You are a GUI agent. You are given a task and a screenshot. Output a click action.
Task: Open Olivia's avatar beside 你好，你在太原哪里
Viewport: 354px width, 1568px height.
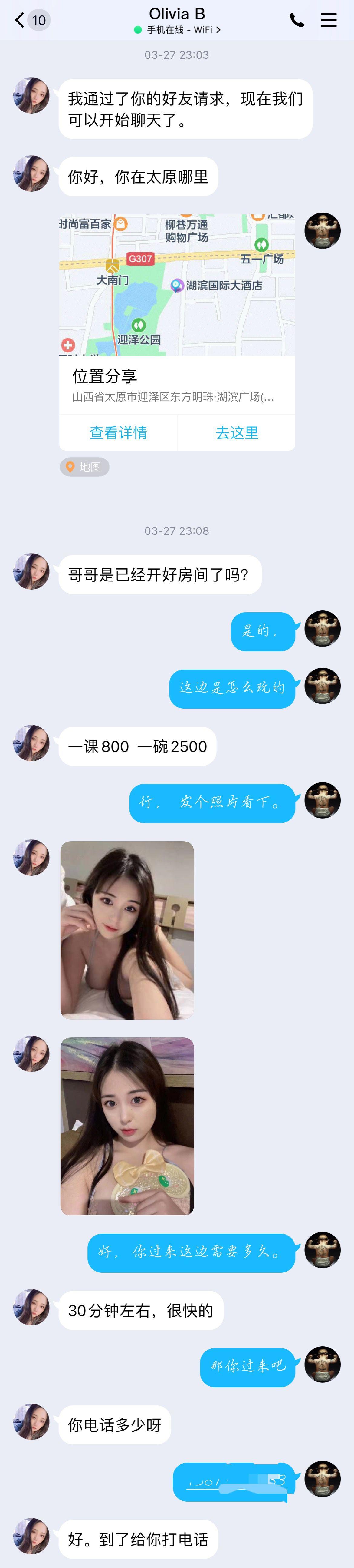pos(31,174)
